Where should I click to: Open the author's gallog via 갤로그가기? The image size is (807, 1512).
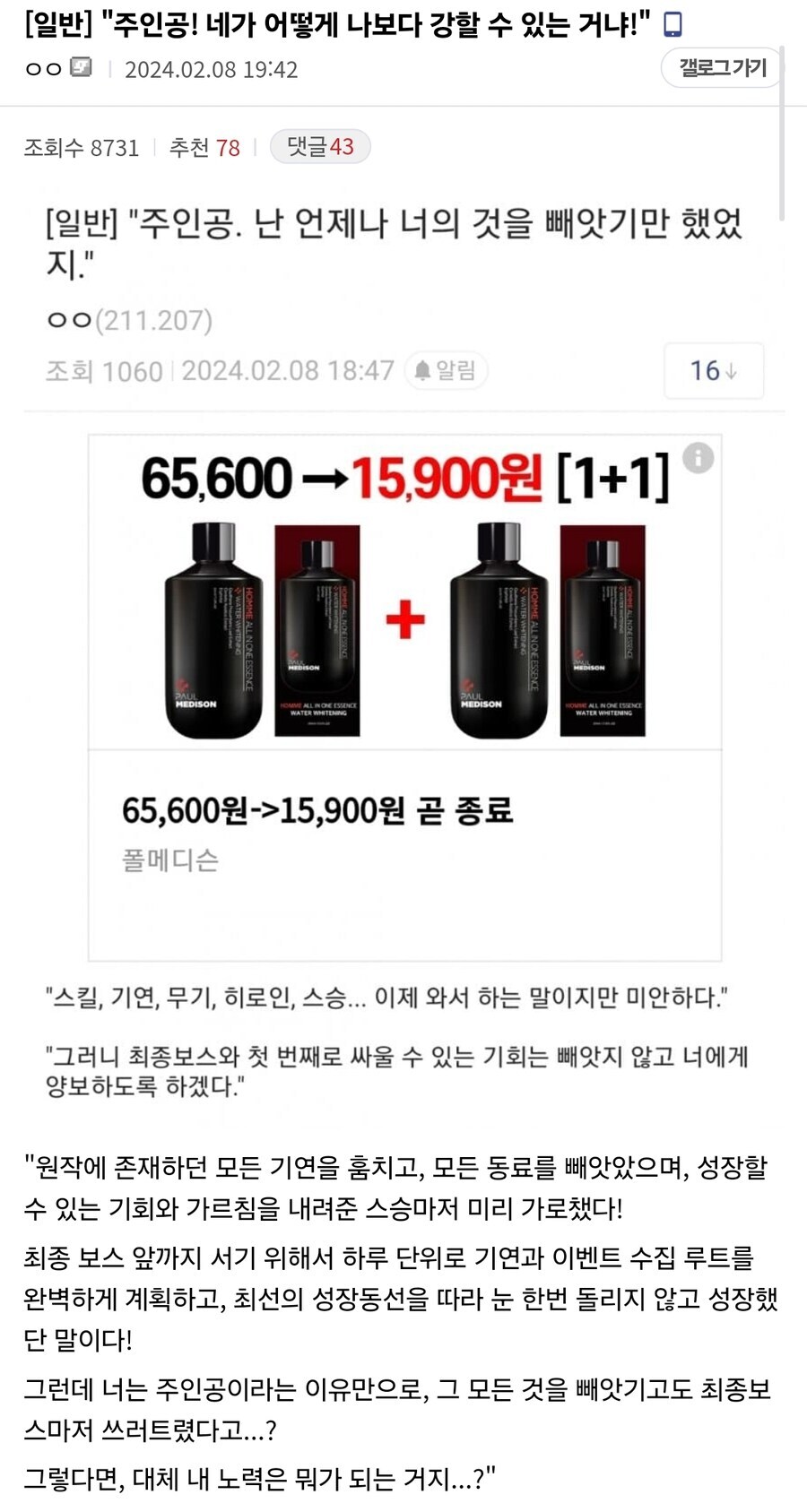(721, 68)
